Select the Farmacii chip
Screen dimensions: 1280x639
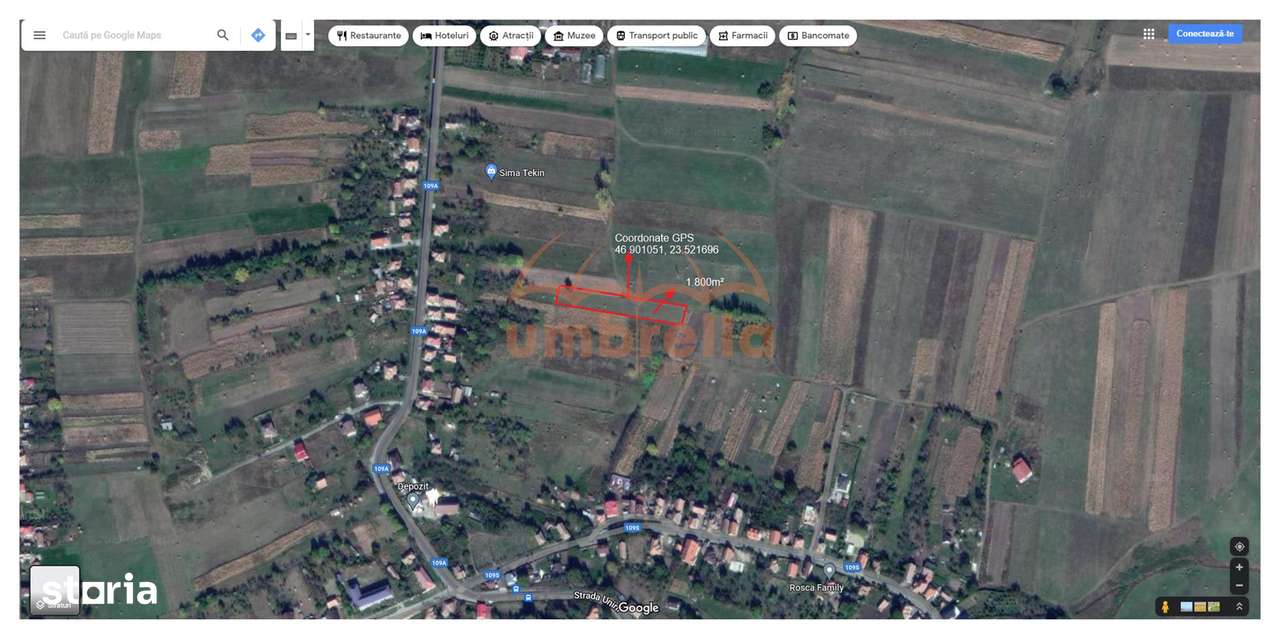click(742, 36)
